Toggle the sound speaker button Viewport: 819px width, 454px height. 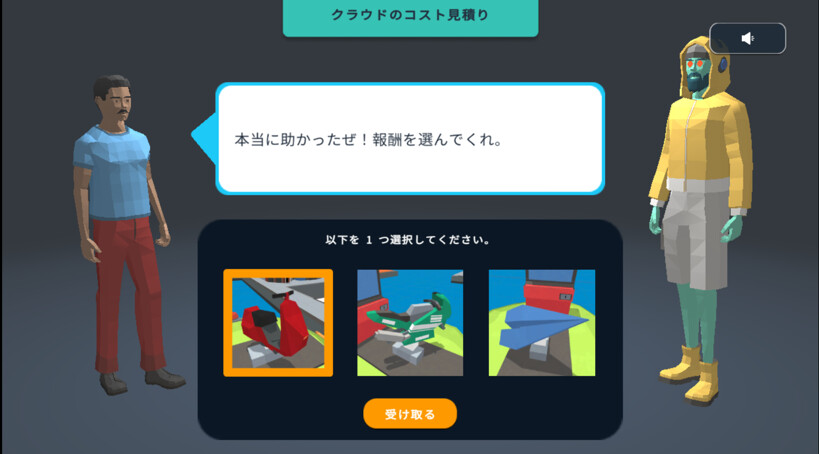coord(747,38)
